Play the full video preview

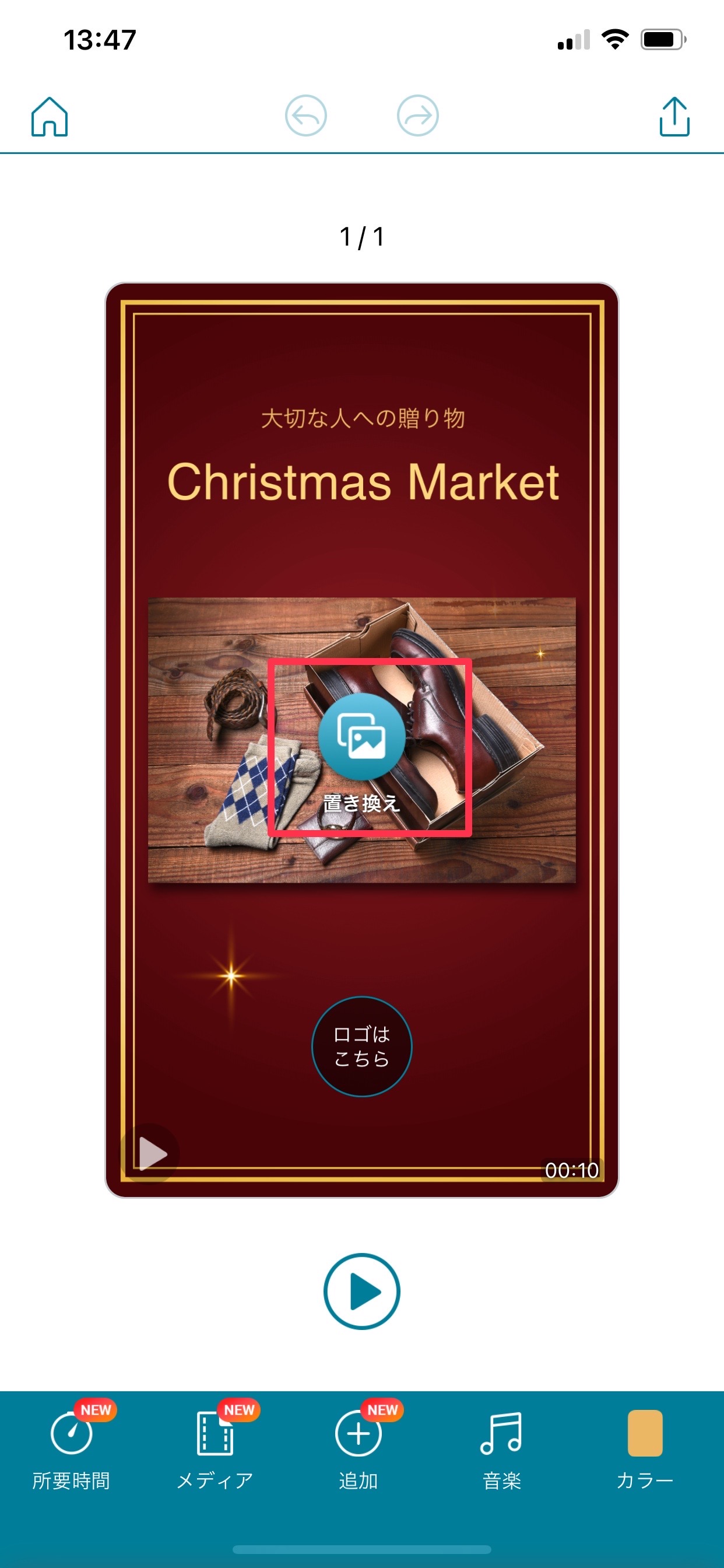click(362, 1291)
